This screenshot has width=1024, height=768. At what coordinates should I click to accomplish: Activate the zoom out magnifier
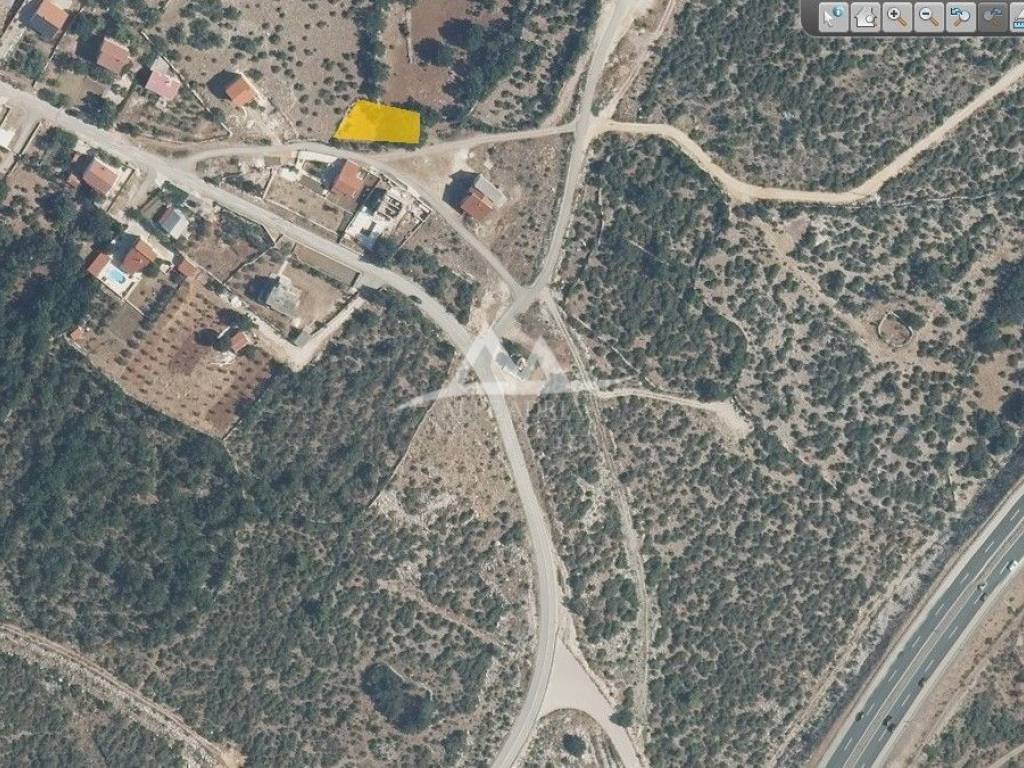point(929,17)
